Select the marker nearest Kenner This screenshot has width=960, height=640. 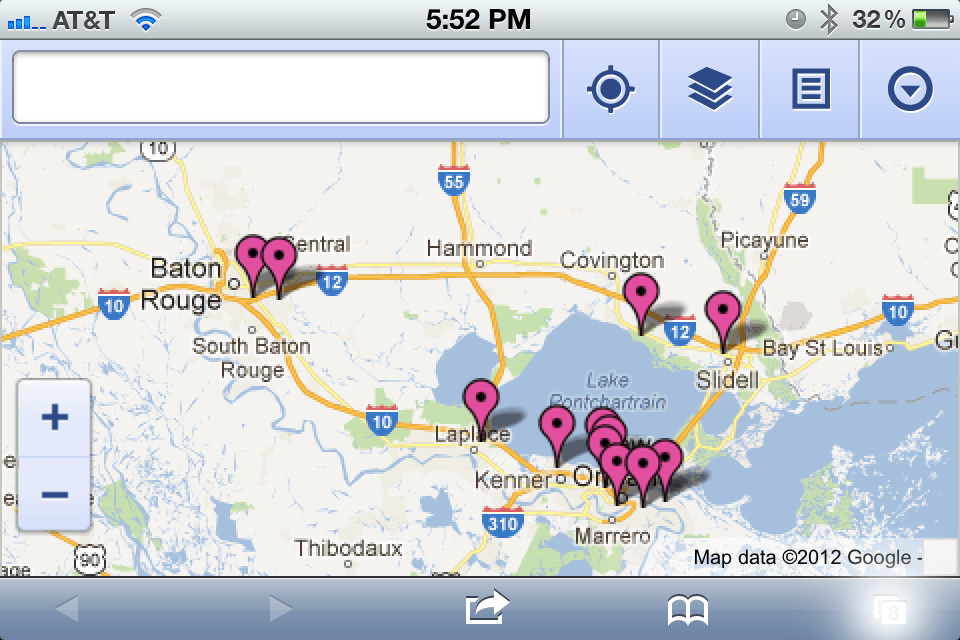(x=557, y=429)
